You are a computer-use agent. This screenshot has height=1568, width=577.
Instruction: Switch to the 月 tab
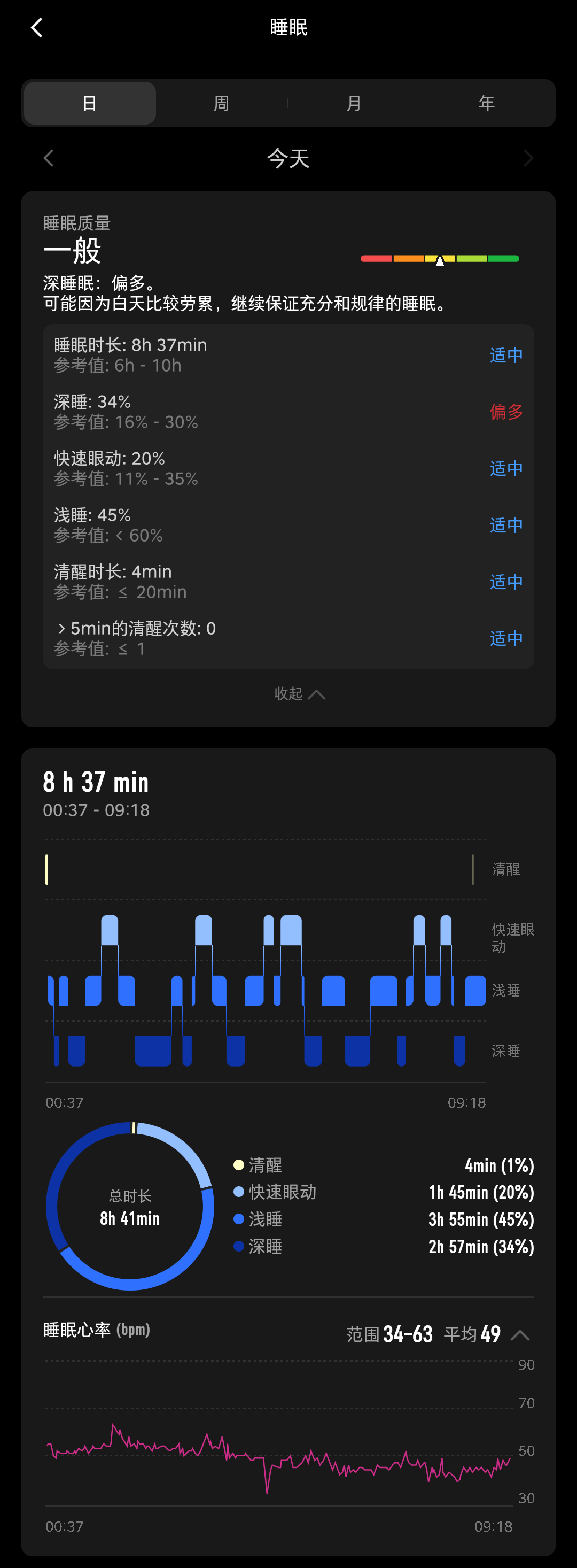coord(354,104)
